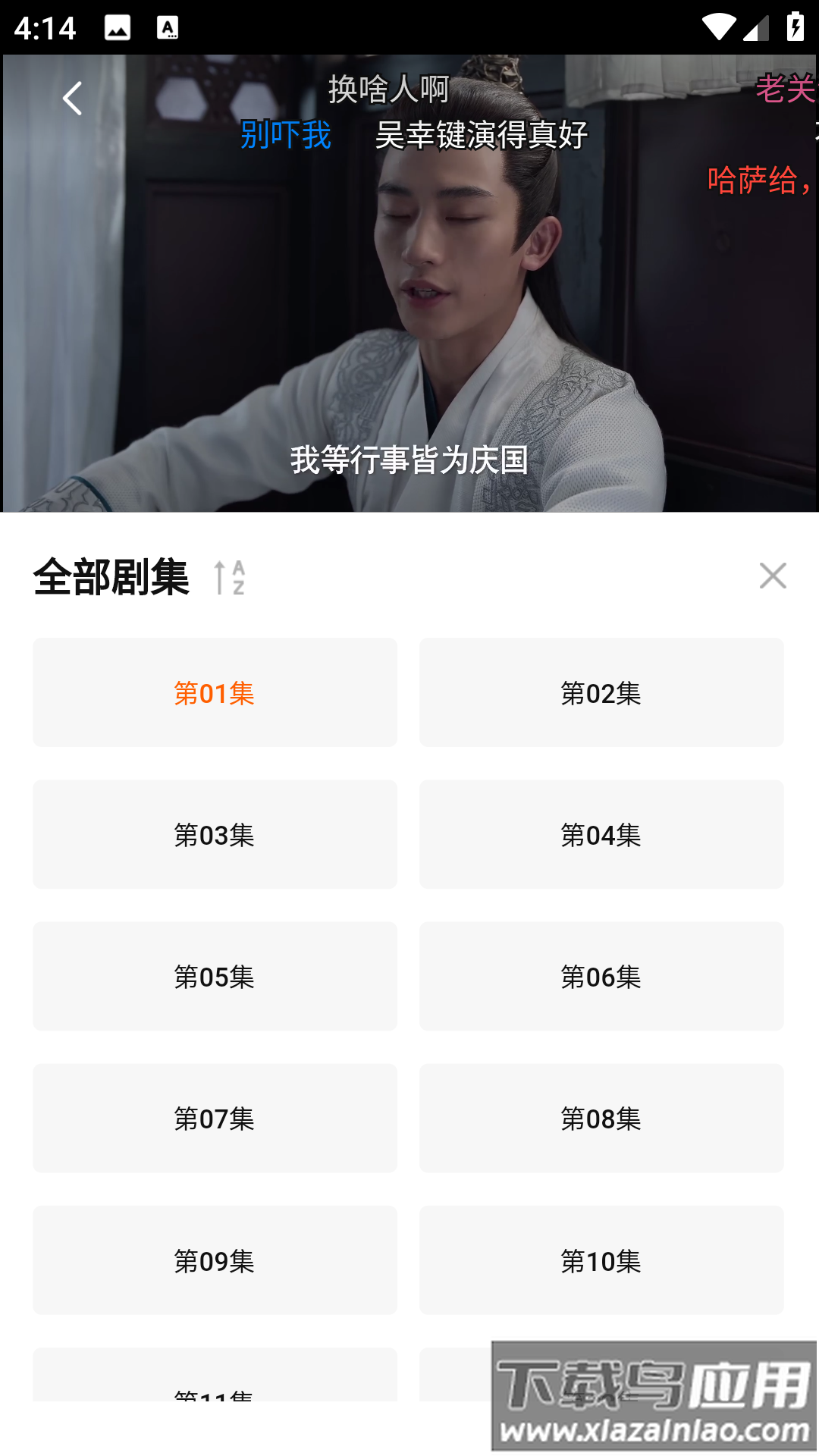Select episode 第03集
This screenshot has width=819, height=1456.
point(214,834)
